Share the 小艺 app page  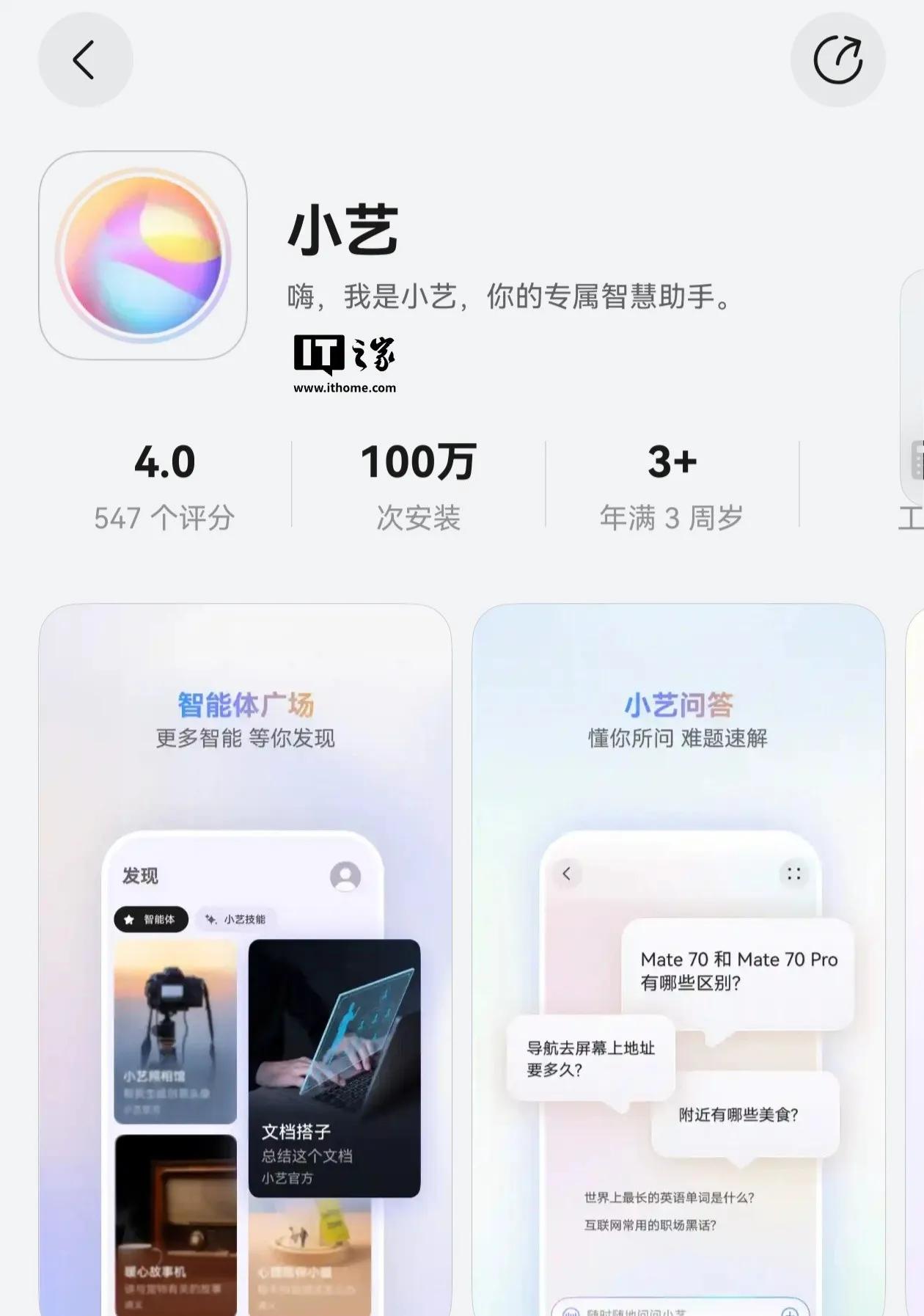click(x=837, y=59)
